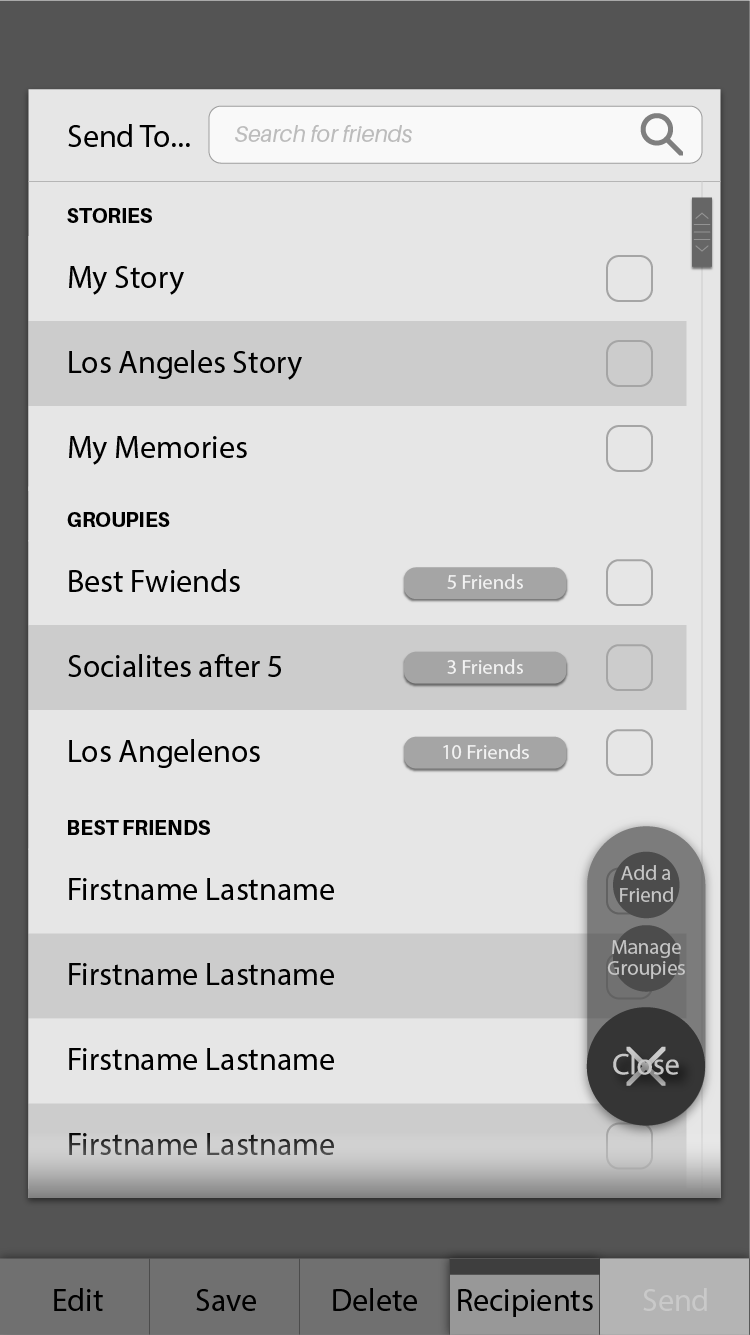Check the My Story checkbox
Image resolution: width=750 pixels, height=1335 pixels.
point(629,278)
